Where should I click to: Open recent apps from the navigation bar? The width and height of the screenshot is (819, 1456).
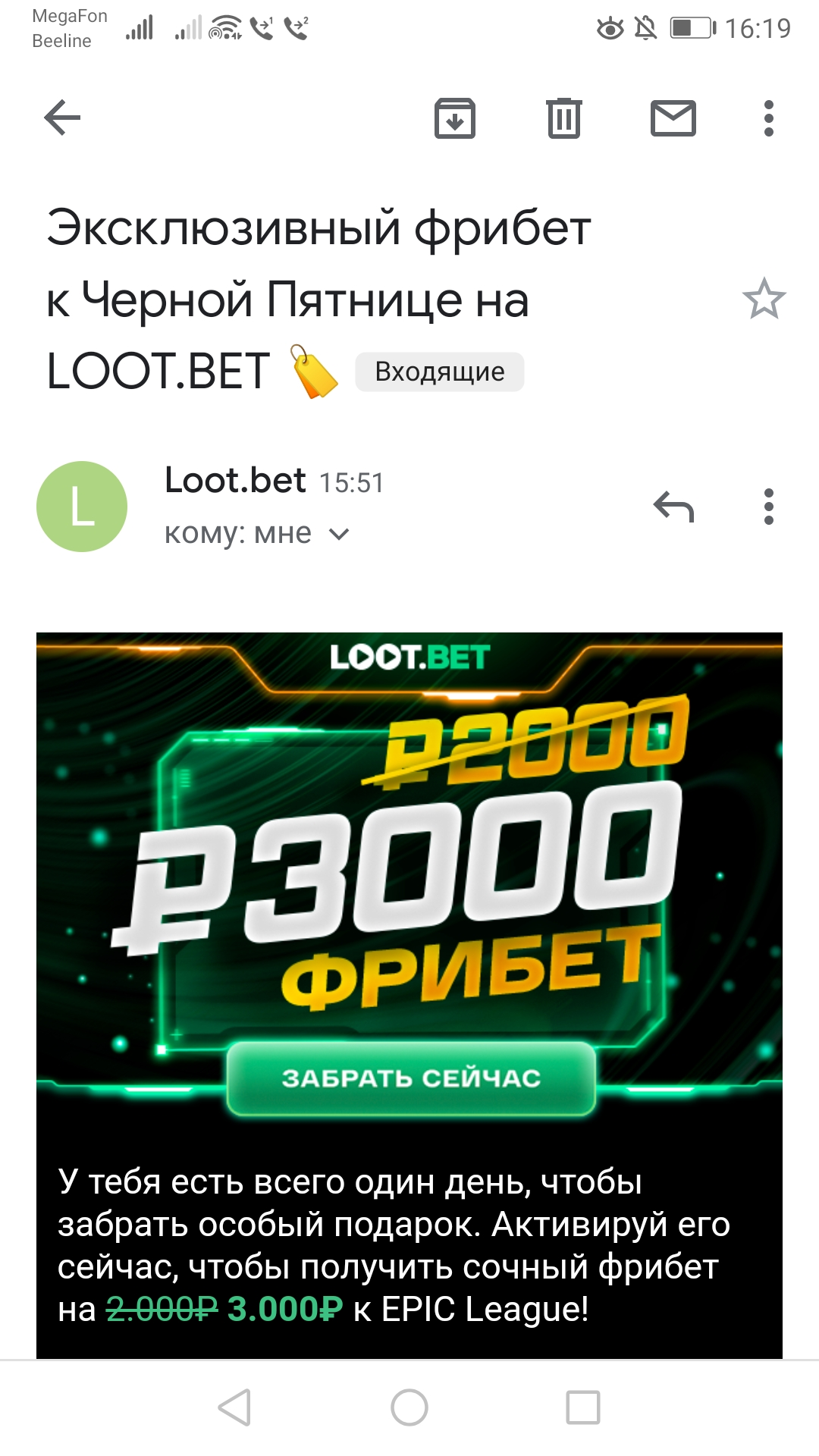coord(583,1407)
